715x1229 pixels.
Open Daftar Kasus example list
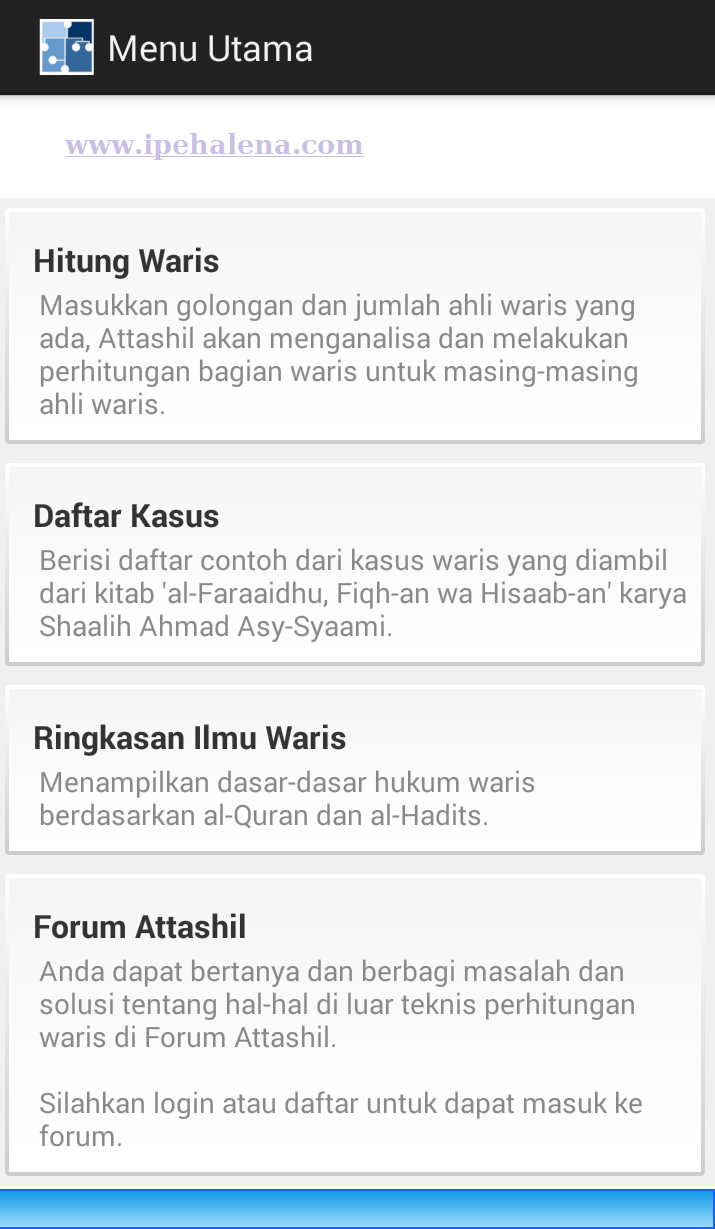click(355, 564)
